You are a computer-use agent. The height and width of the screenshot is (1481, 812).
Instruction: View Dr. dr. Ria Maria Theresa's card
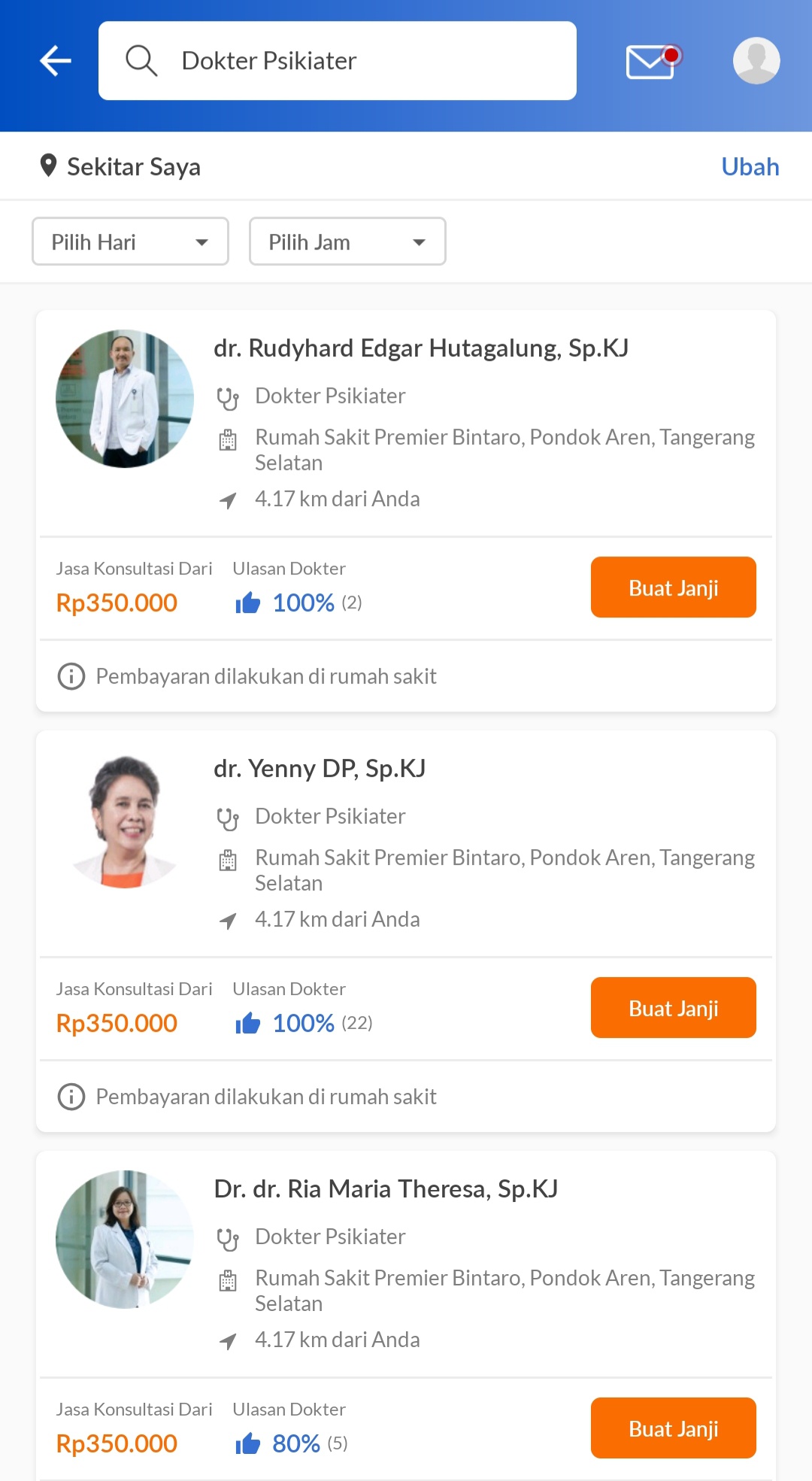386,1189
